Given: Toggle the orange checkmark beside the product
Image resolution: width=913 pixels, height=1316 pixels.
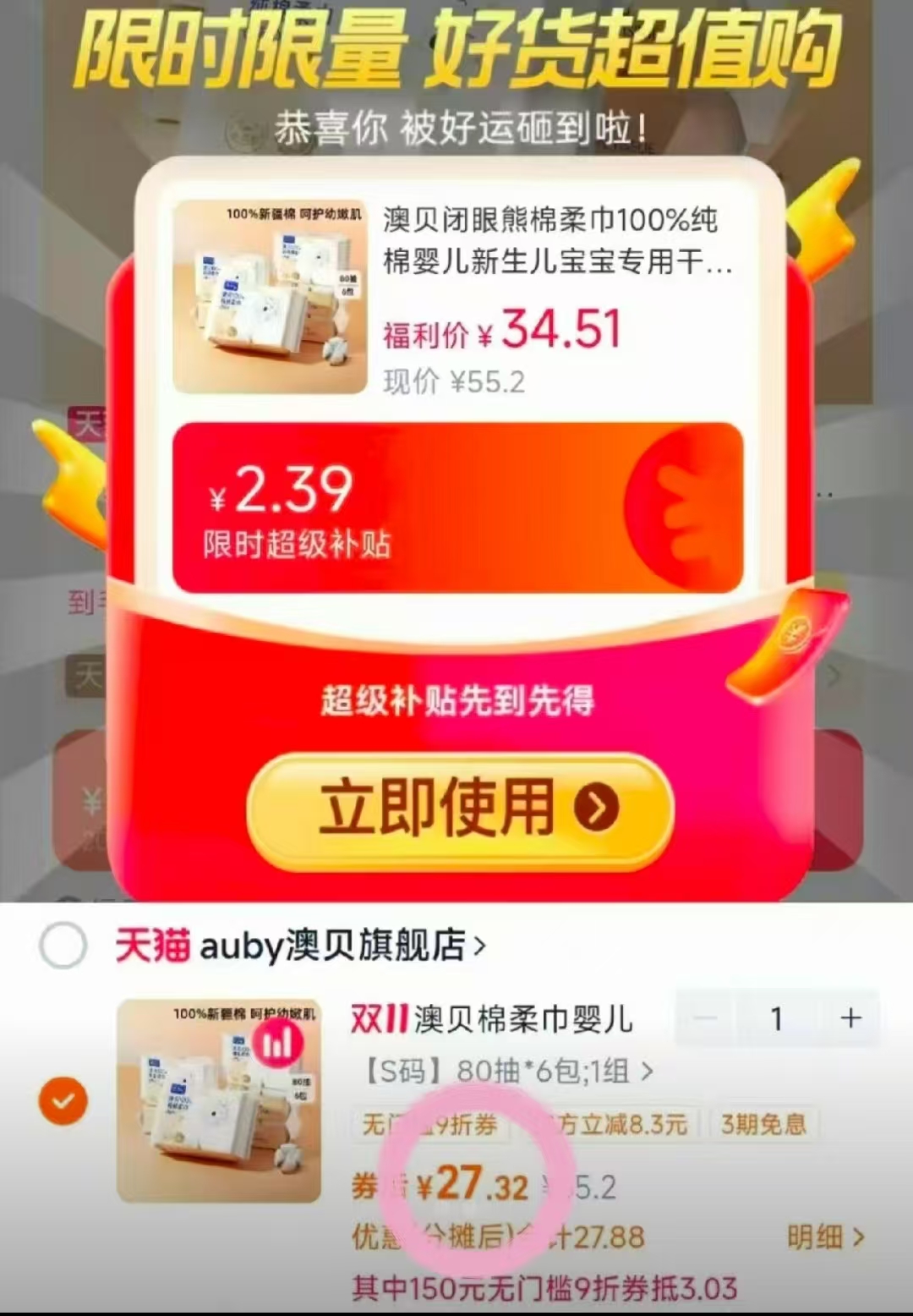Looking at the screenshot, I should coord(61,1102).
